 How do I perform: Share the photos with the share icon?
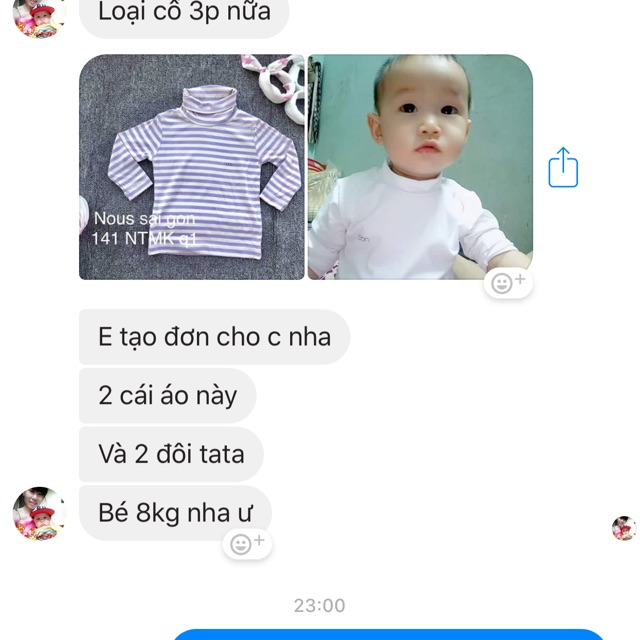tap(563, 167)
